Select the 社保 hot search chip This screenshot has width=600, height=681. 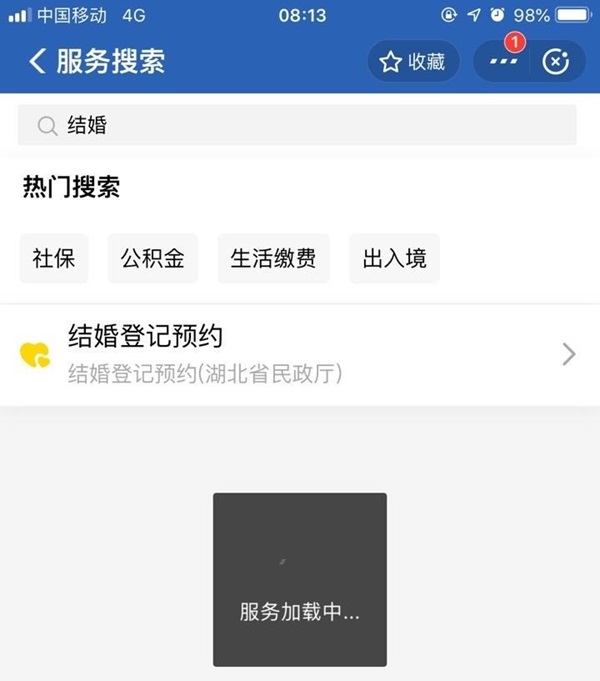point(54,259)
